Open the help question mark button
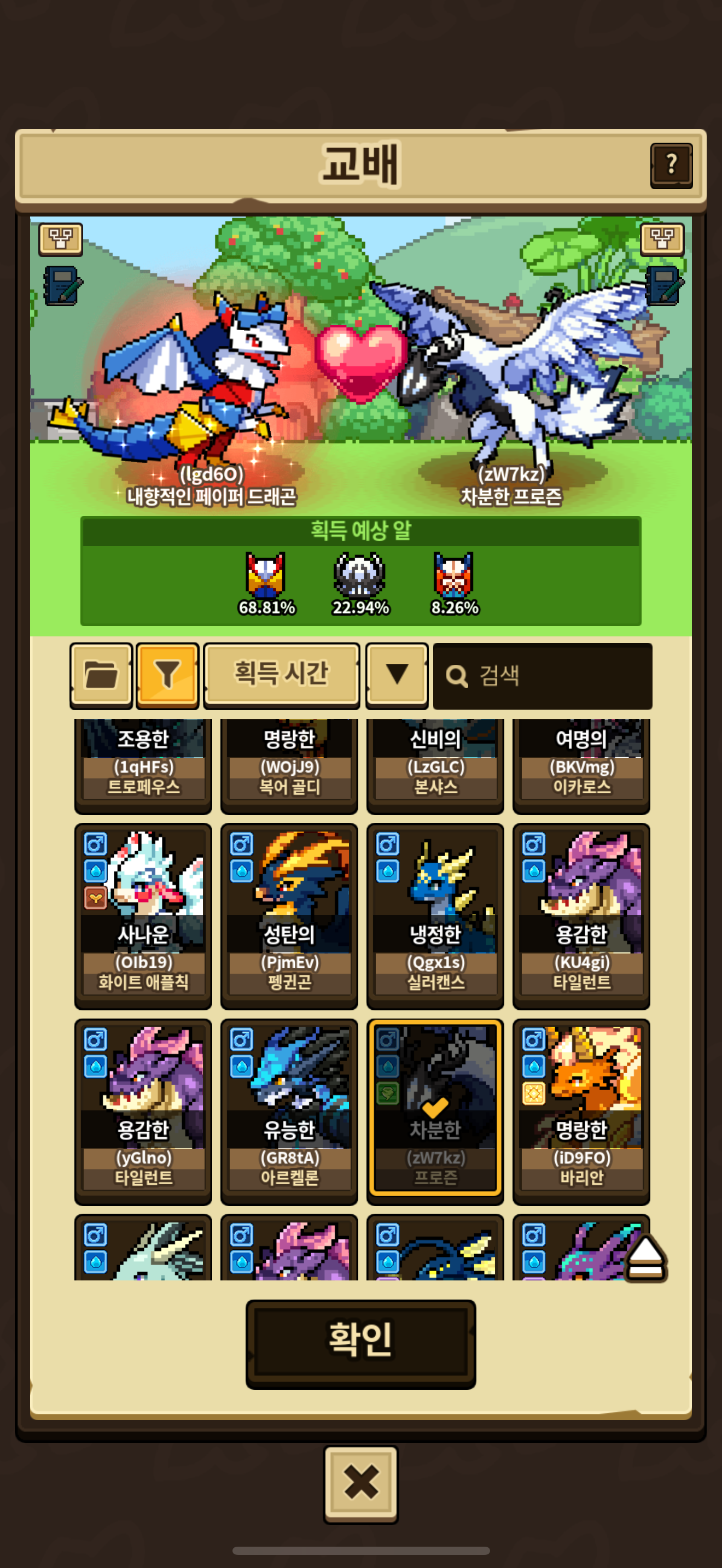This screenshot has width=722, height=1568. [671, 165]
